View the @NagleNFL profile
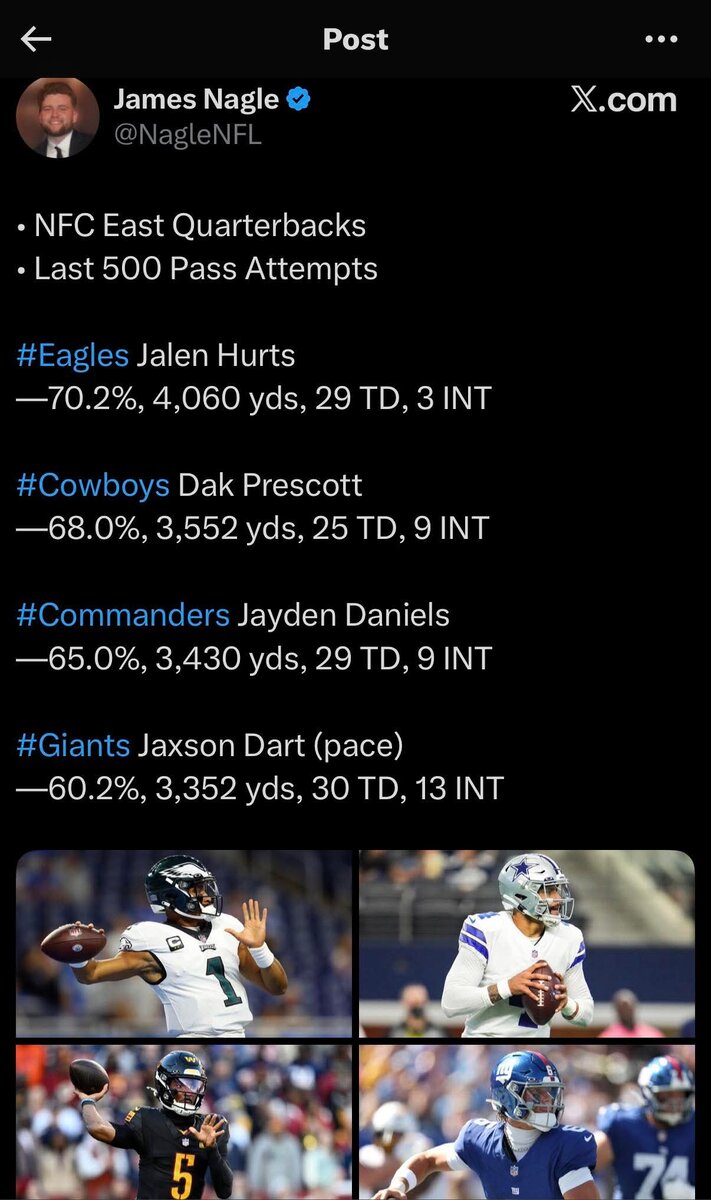Viewport: 711px width, 1200px height. click(187, 135)
